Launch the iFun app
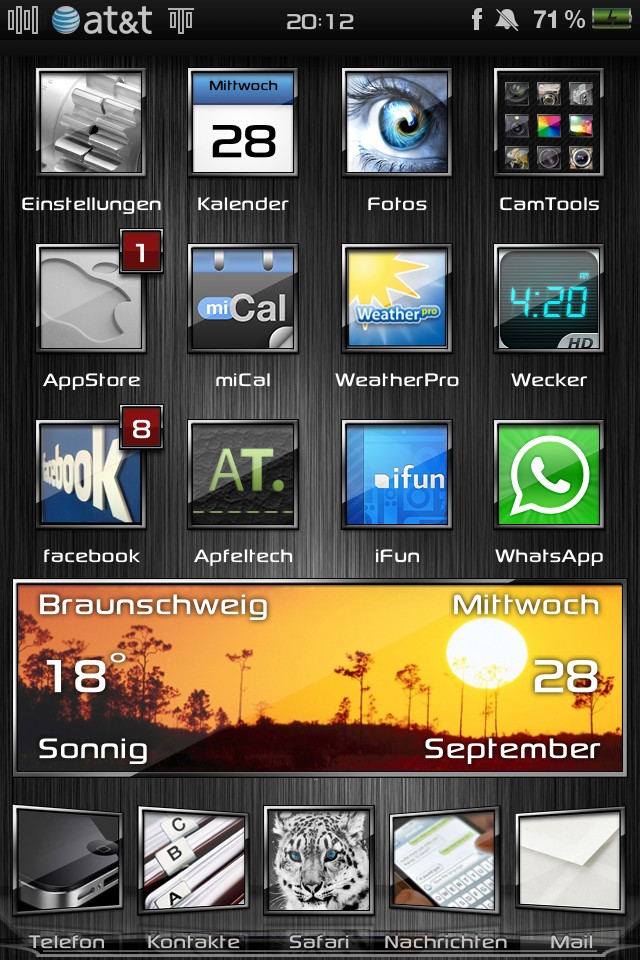Image resolution: width=640 pixels, height=960 pixels. click(396, 475)
